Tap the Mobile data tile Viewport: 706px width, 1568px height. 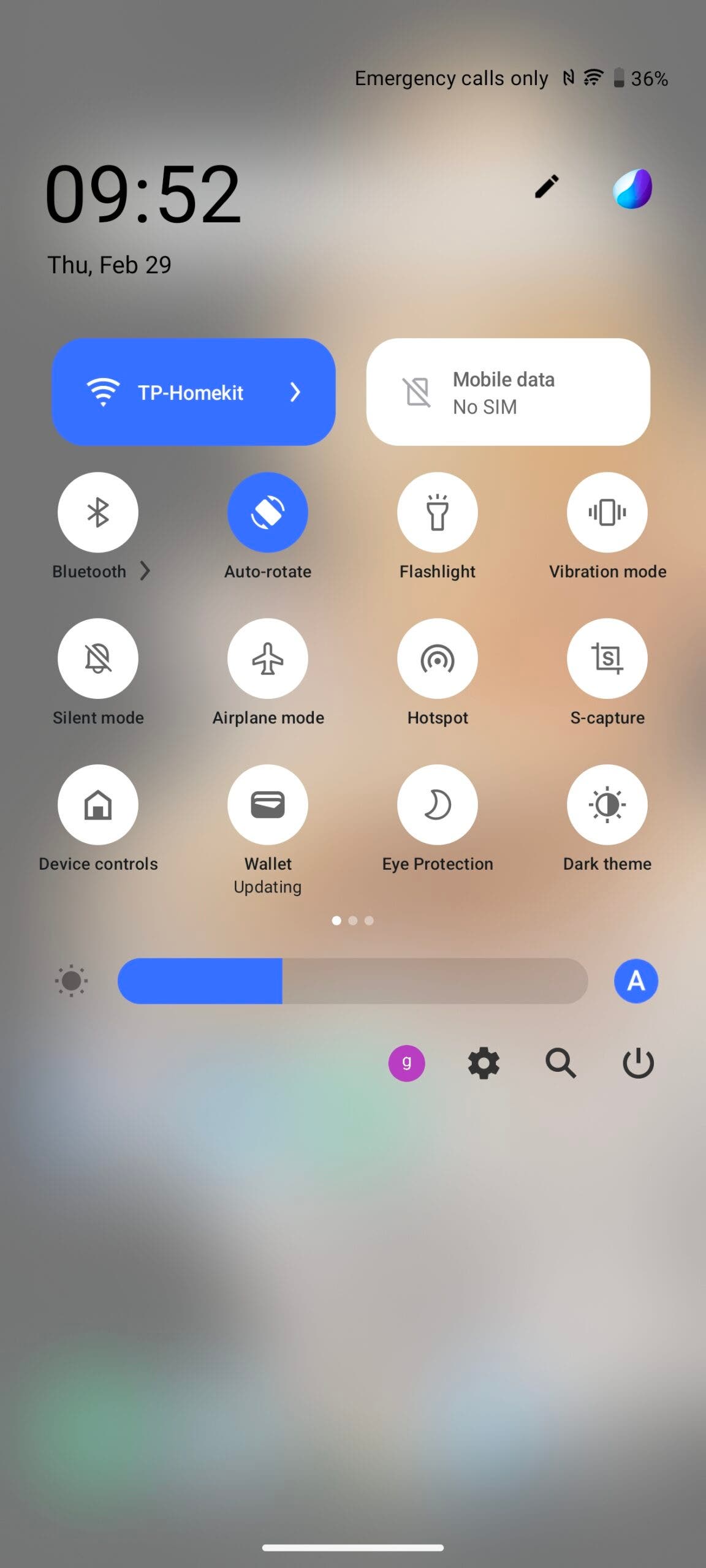click(508, 392)
